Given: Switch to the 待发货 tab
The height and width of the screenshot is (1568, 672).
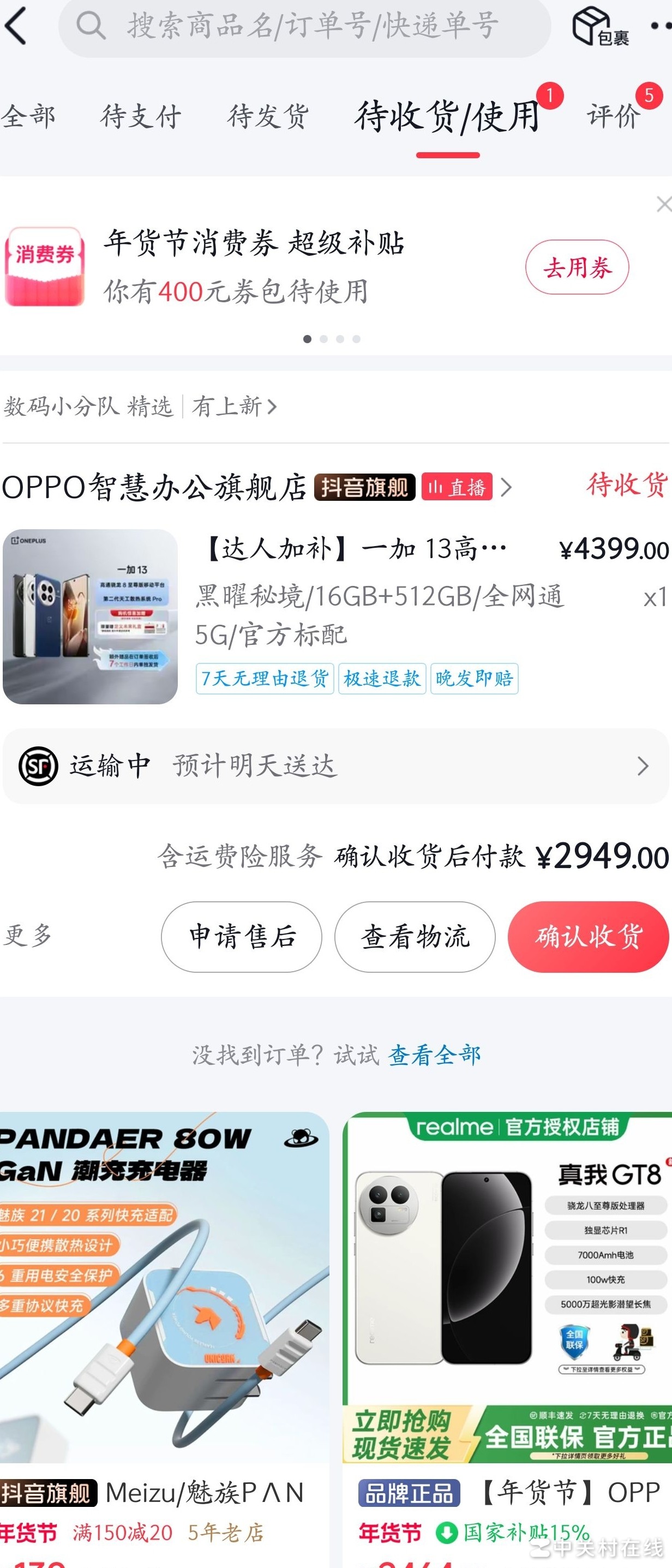Looking at the screenshot, I should (x=268, y=116).
